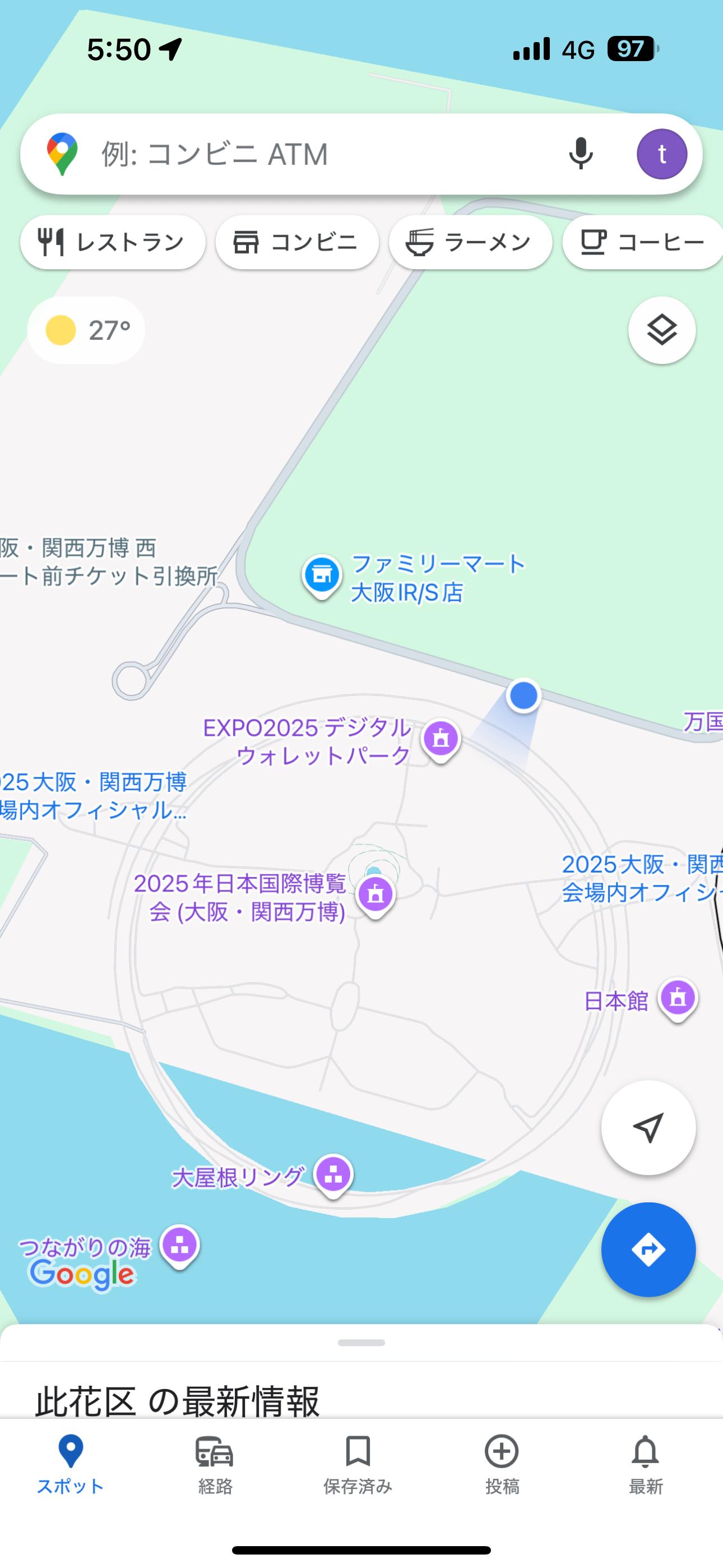Select the ラーメン filter chip
The width and height of the screenshot is (723, 1568).
click(x=470, y=242)
